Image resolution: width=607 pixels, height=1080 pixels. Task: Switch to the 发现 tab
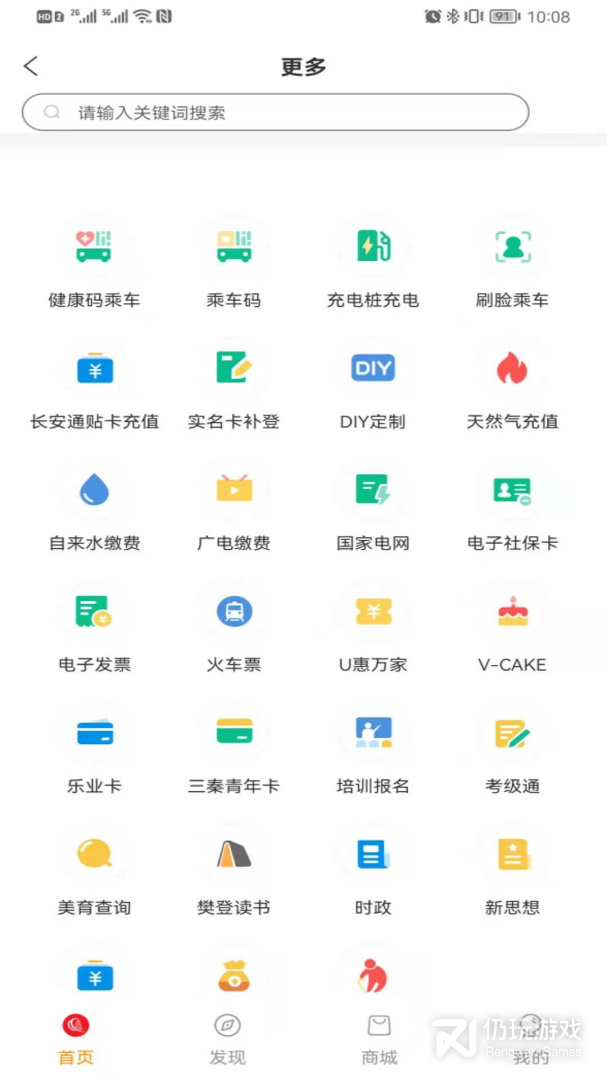pyautogui.click(x=228, y=1038)
